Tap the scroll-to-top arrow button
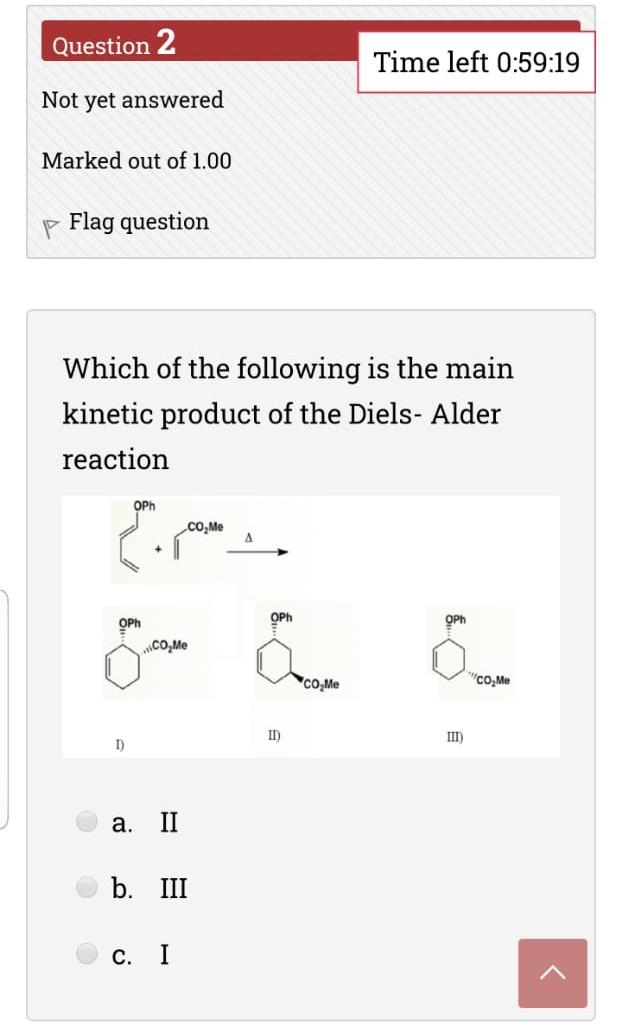The image size is (622, 1031). [552, 972]
